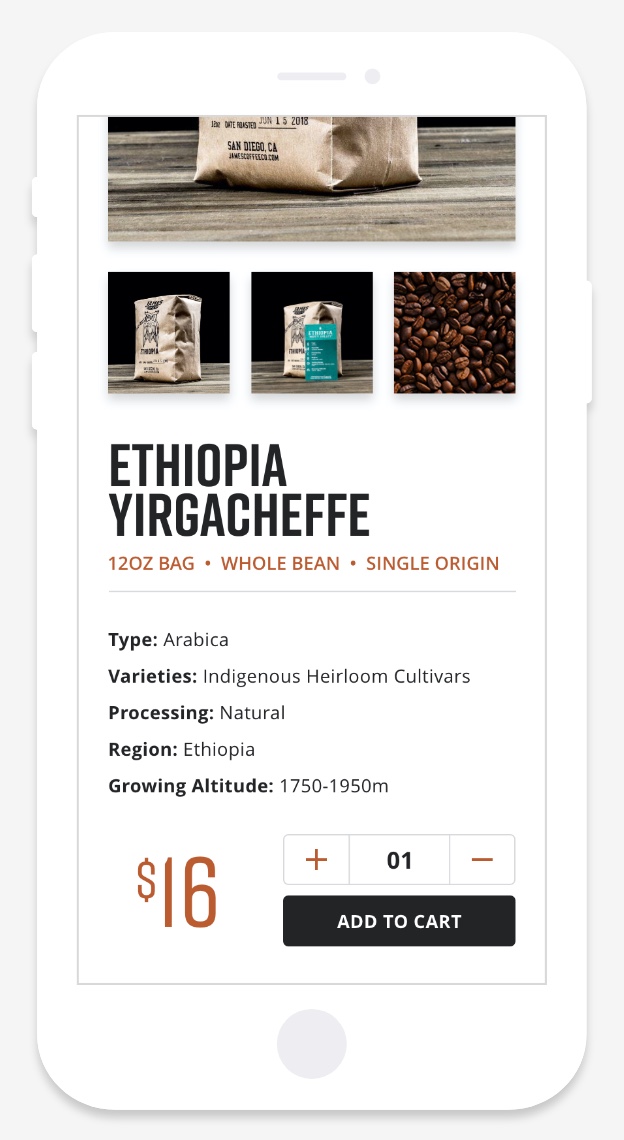Select the plain coffee bag thumbnail
The height and width of the screenshot is (1140, 624).
click(x=169, y=332)
